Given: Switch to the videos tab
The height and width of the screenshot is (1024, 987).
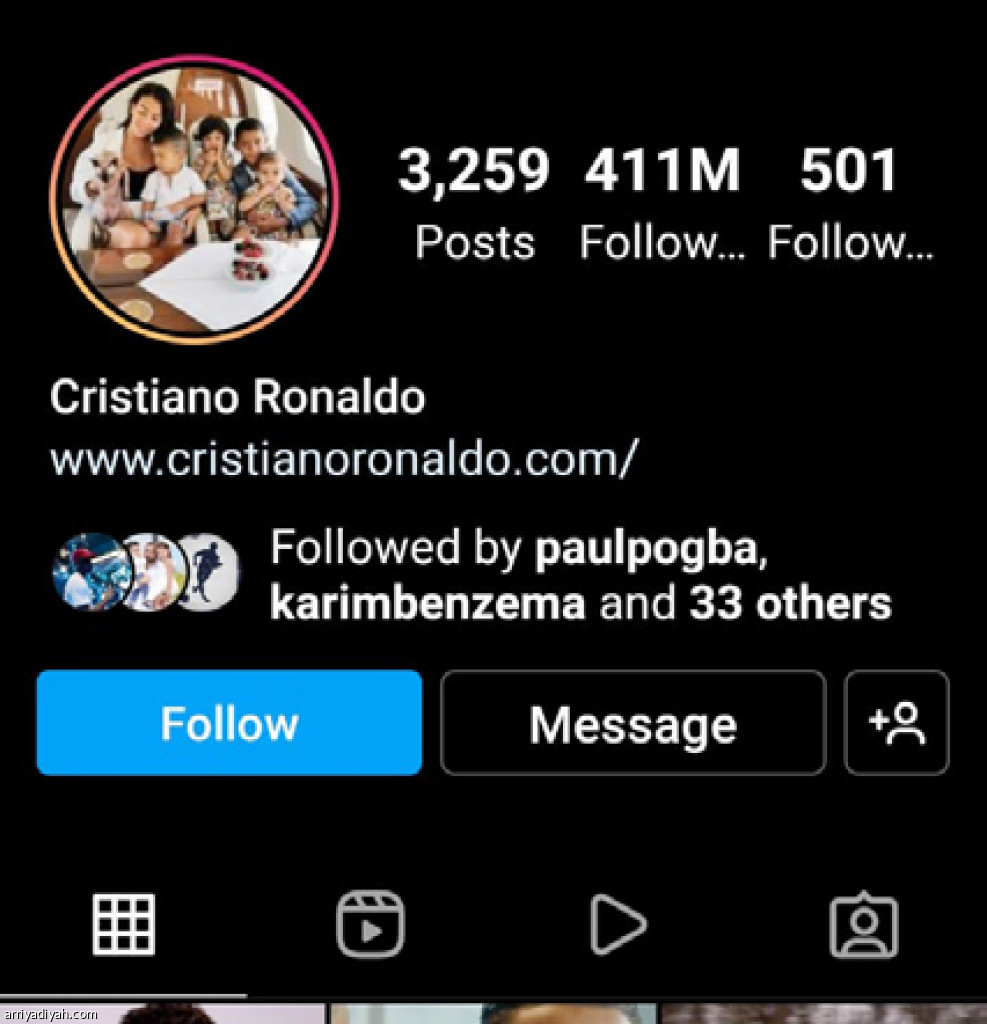Looking at the screenshot, I should tap(617, 925).
